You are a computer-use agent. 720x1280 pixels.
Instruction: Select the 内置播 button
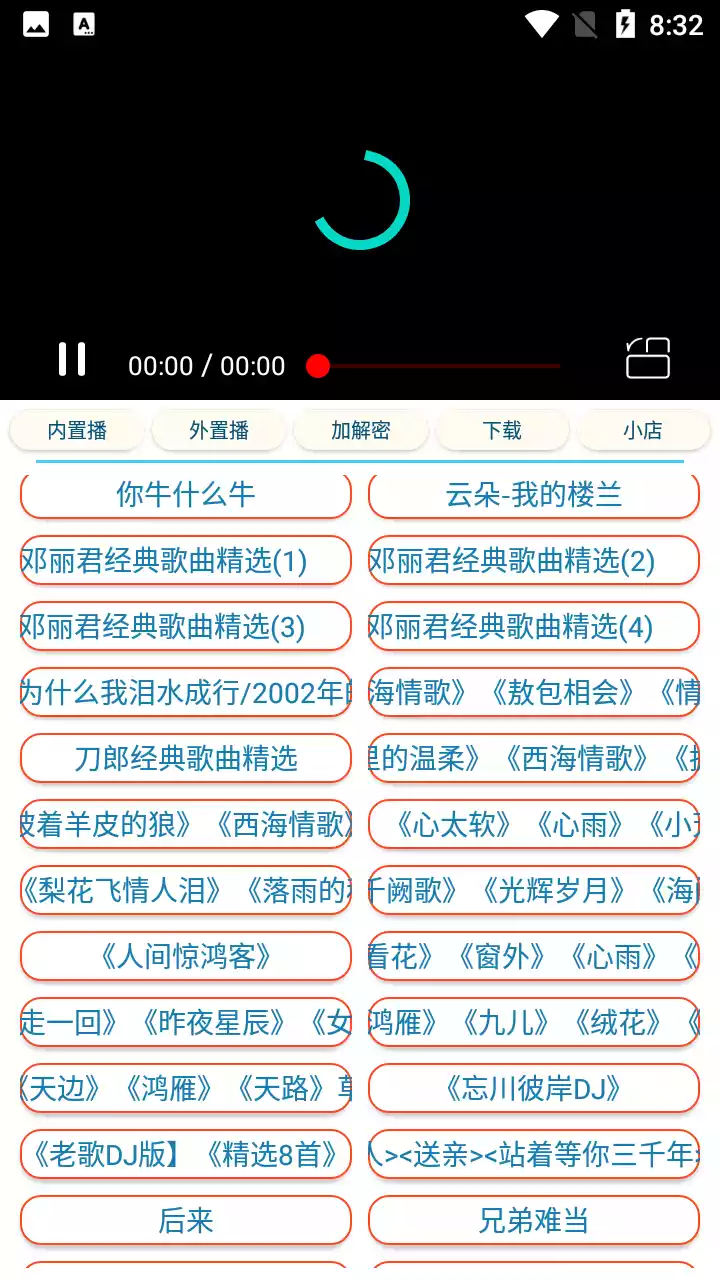pos(77,430)
